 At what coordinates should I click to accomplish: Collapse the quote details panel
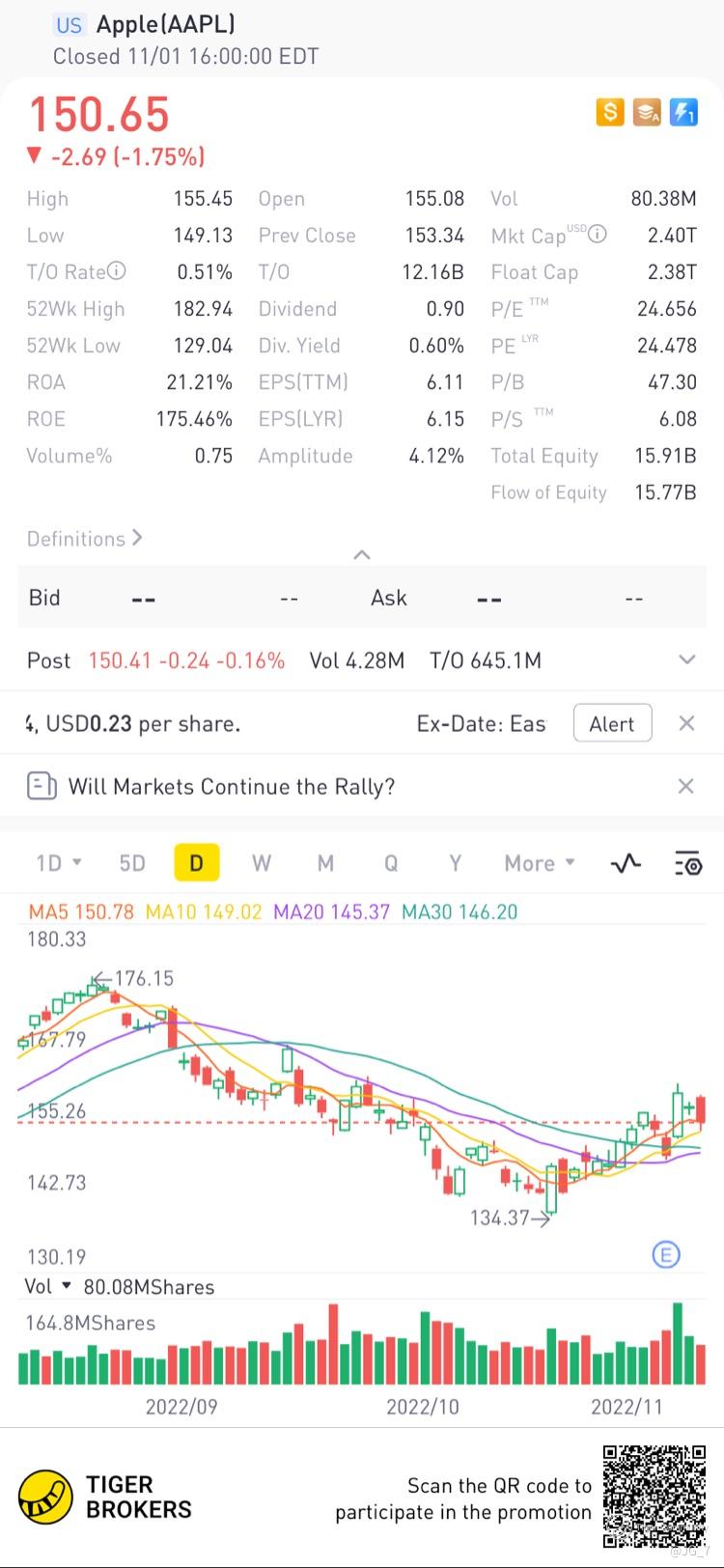click(362, 554)
